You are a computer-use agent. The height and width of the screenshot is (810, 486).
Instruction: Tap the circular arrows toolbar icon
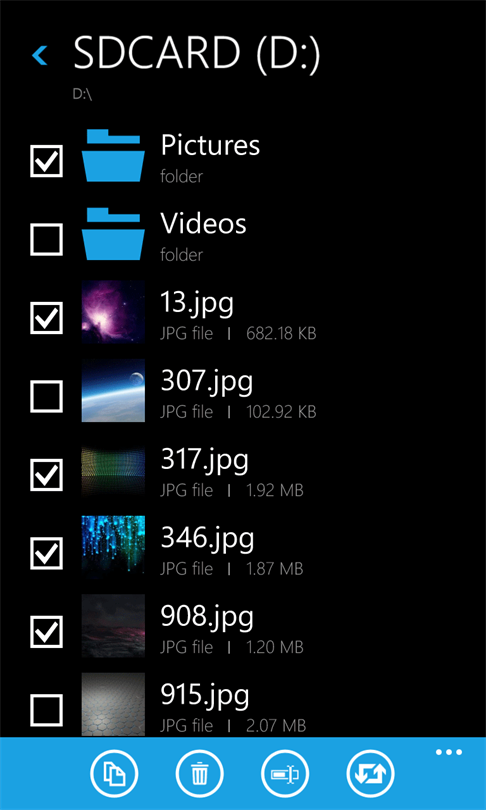coord(371,773)
